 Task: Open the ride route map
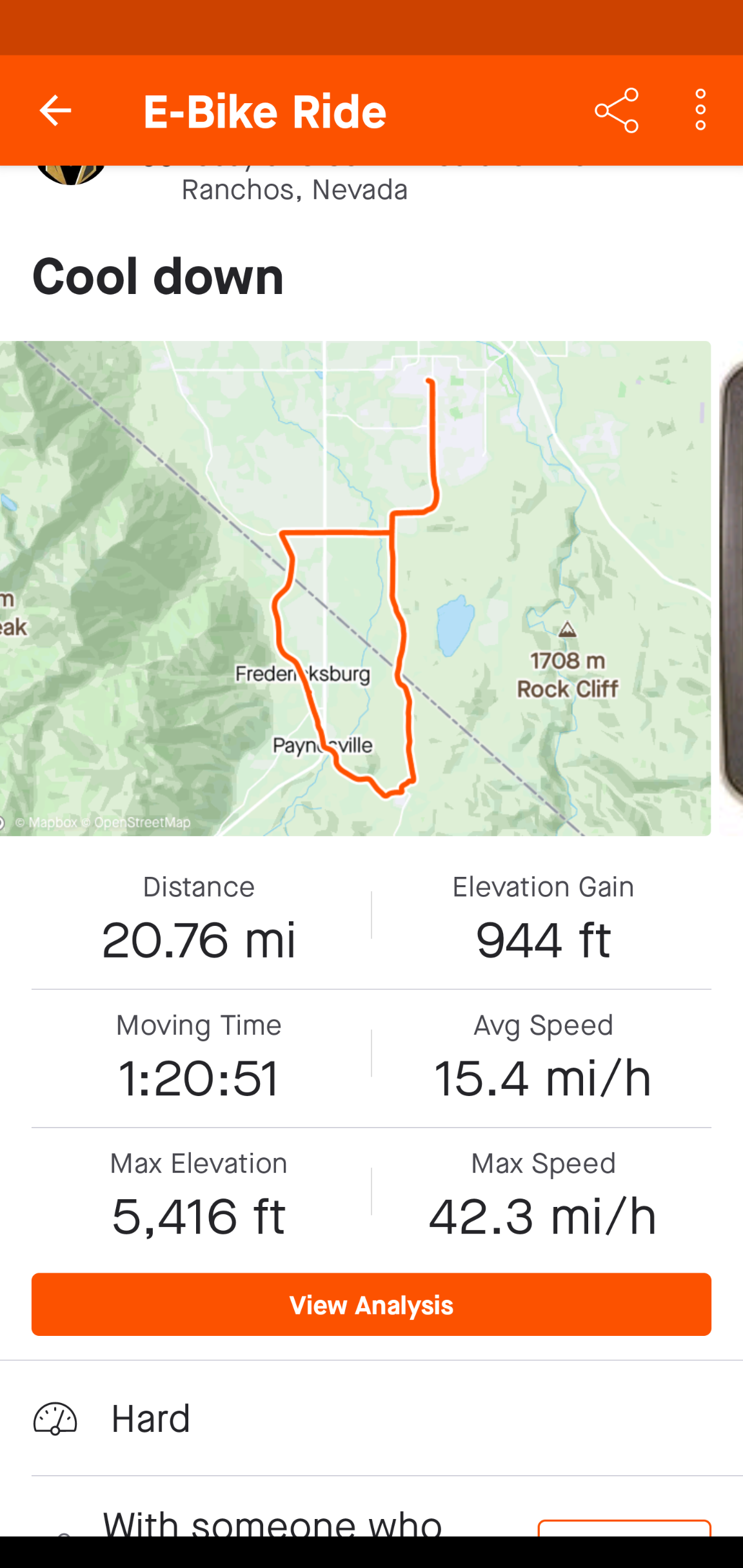pyautogui.click(x=355, y=588)
